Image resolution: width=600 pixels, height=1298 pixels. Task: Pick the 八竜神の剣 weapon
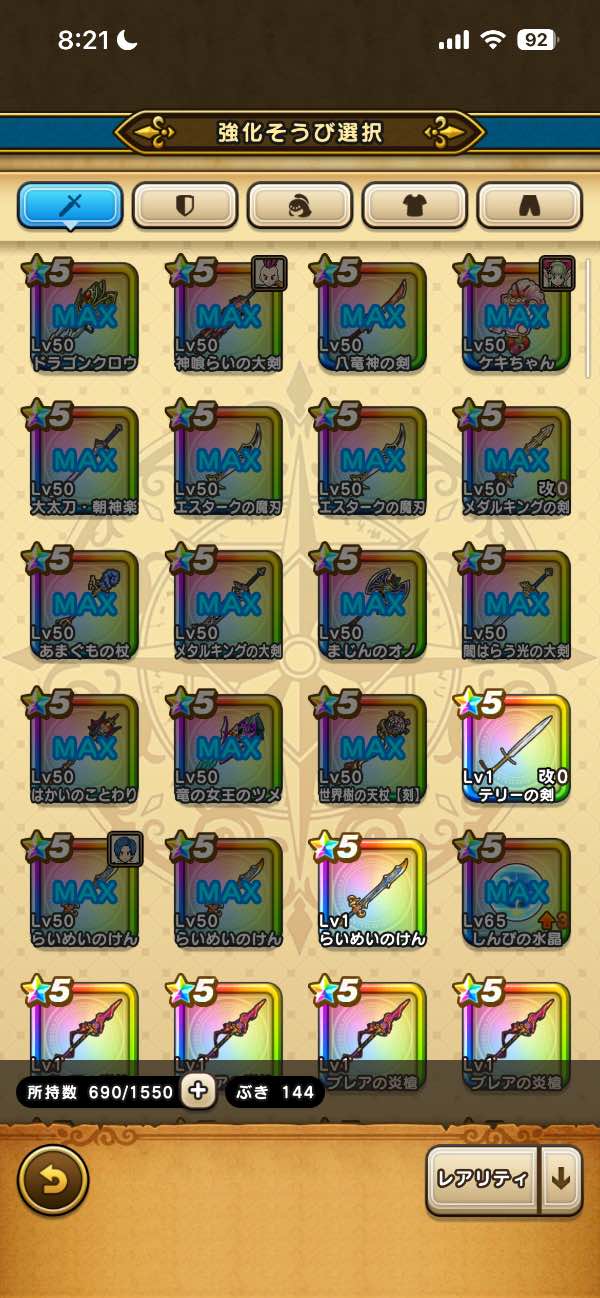click(x=372, y=316)
